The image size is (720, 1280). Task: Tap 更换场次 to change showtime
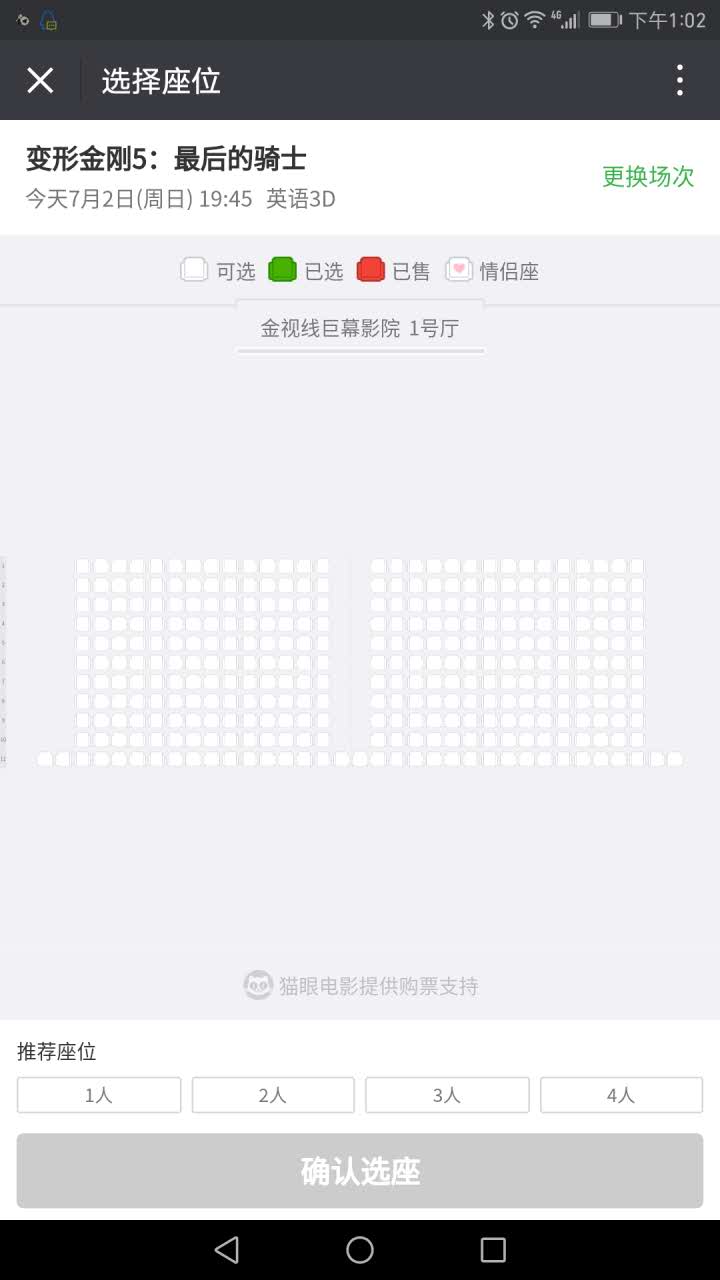[647, 177]
